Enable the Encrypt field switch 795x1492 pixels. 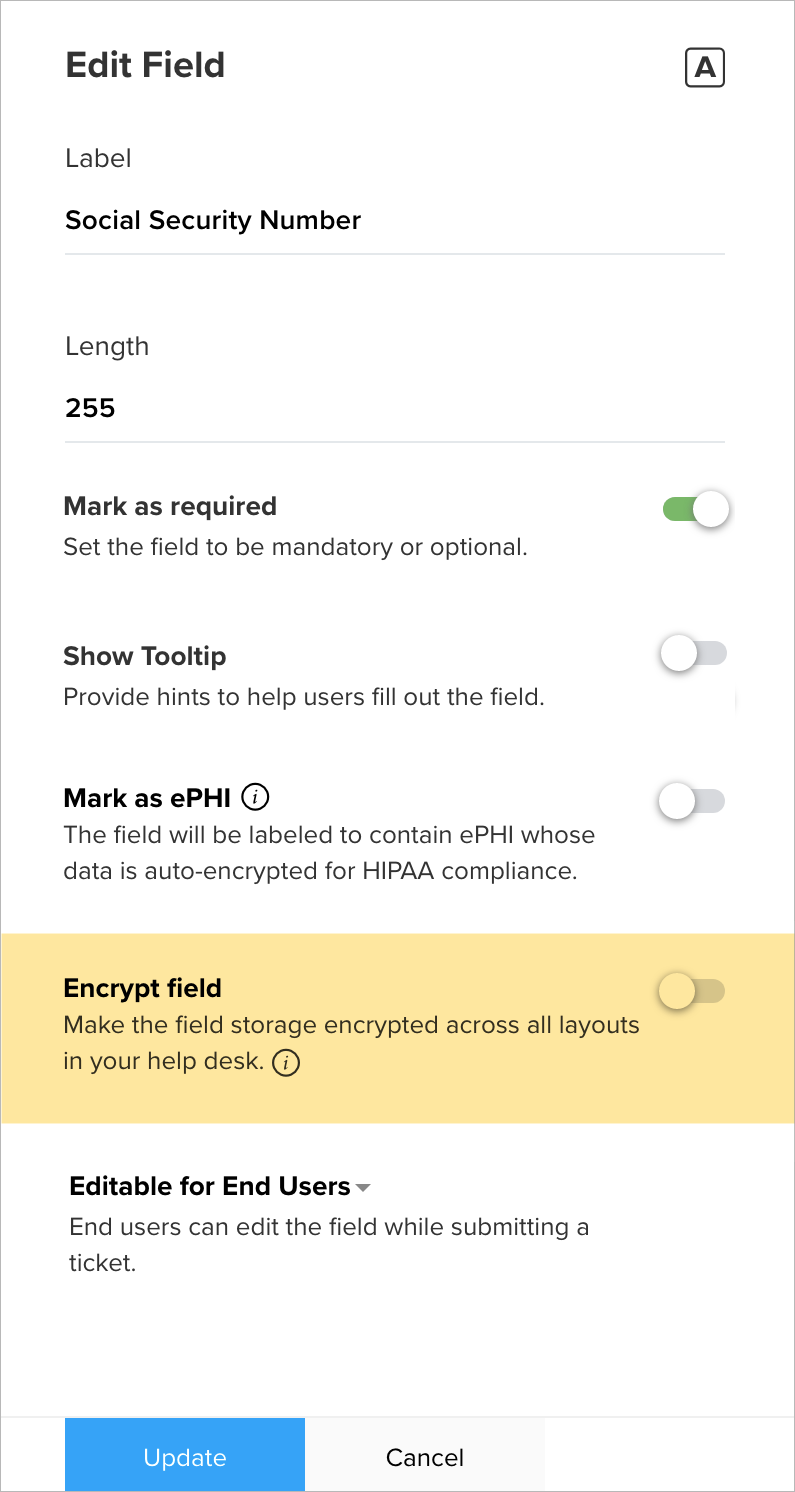692,991
